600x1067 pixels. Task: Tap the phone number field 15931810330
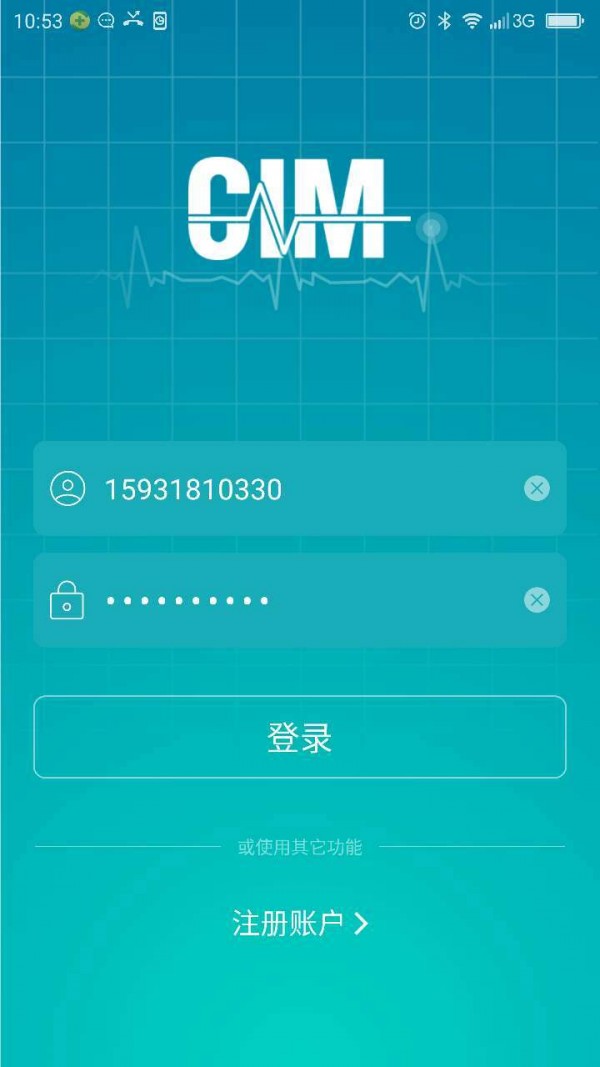[x=300, y=489]
